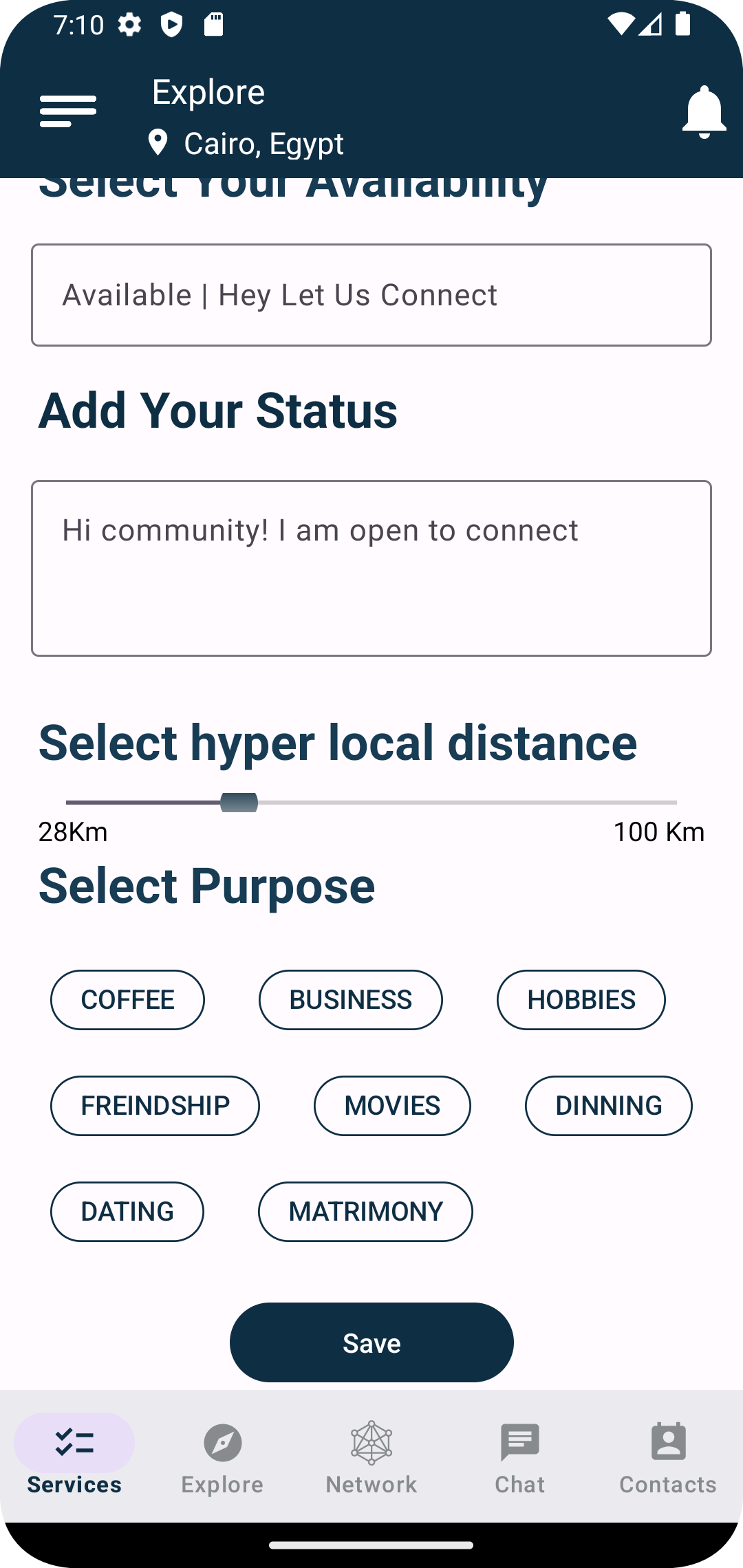Open the hamburger drawer menu
Image resolution: width=743 pixels, height=1568 pixels.
pyautogui.click(x=68, y=111)
